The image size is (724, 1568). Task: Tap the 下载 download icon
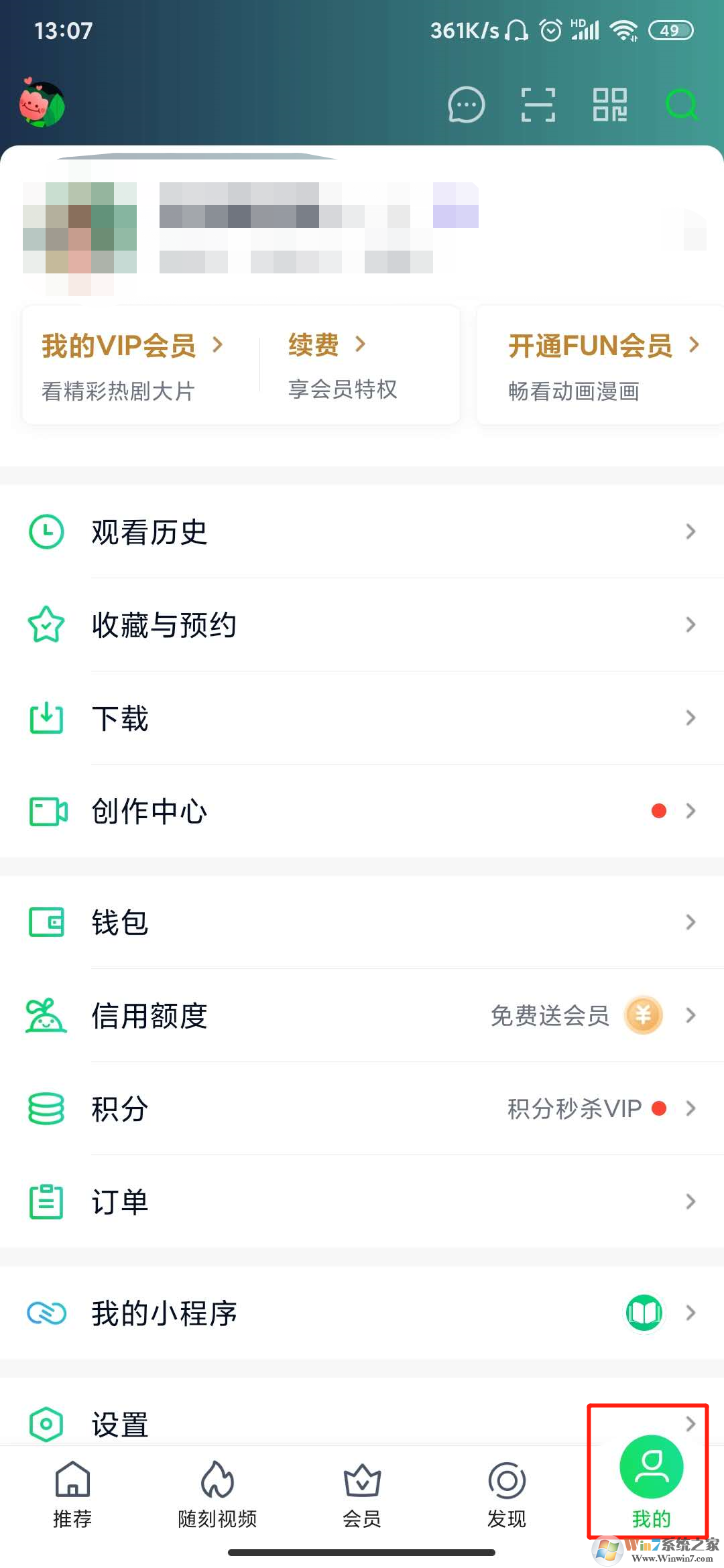pyautogui.click(x=45, y=718)
